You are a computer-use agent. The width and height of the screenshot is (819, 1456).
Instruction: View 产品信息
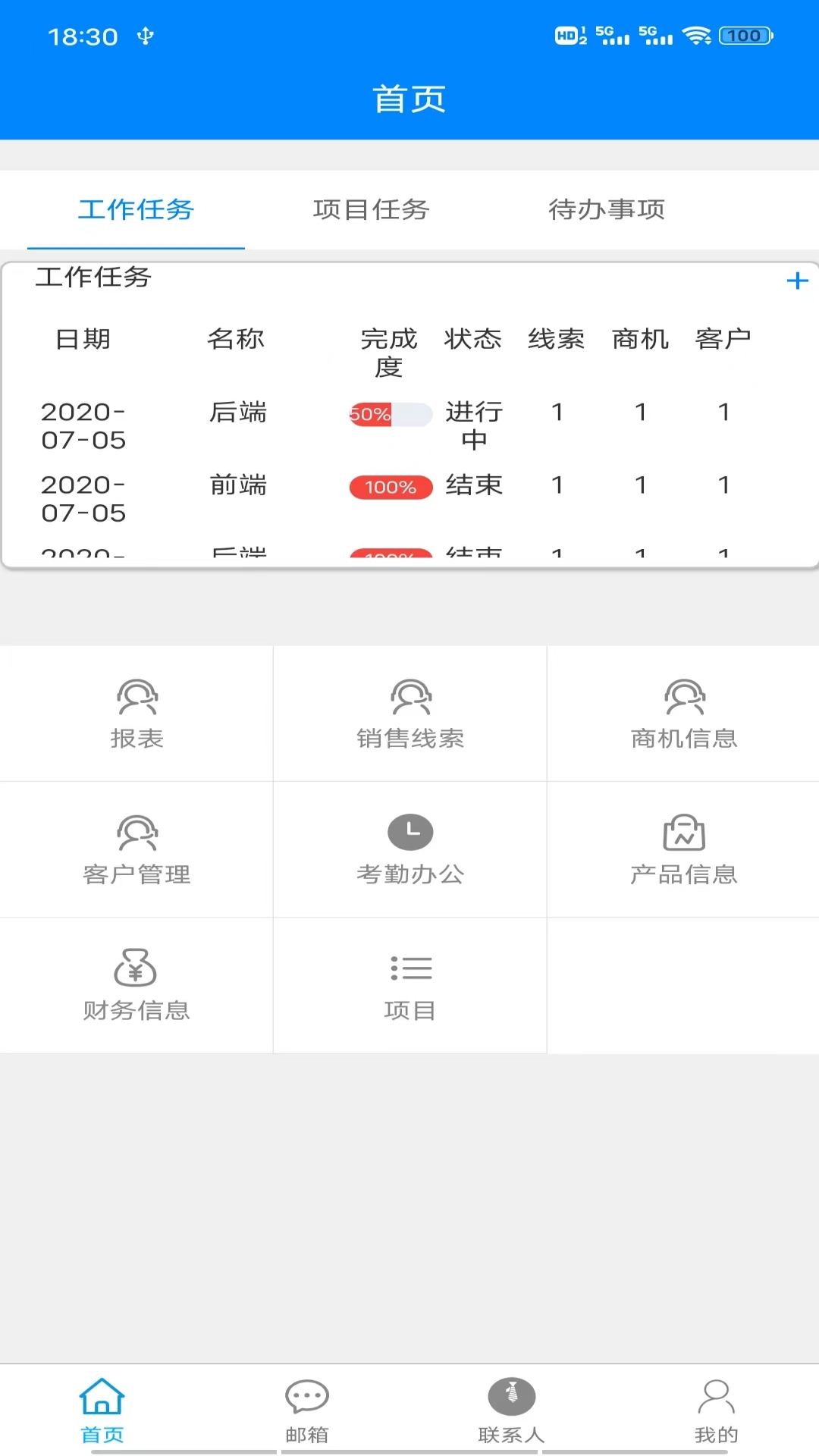point(684,850)
